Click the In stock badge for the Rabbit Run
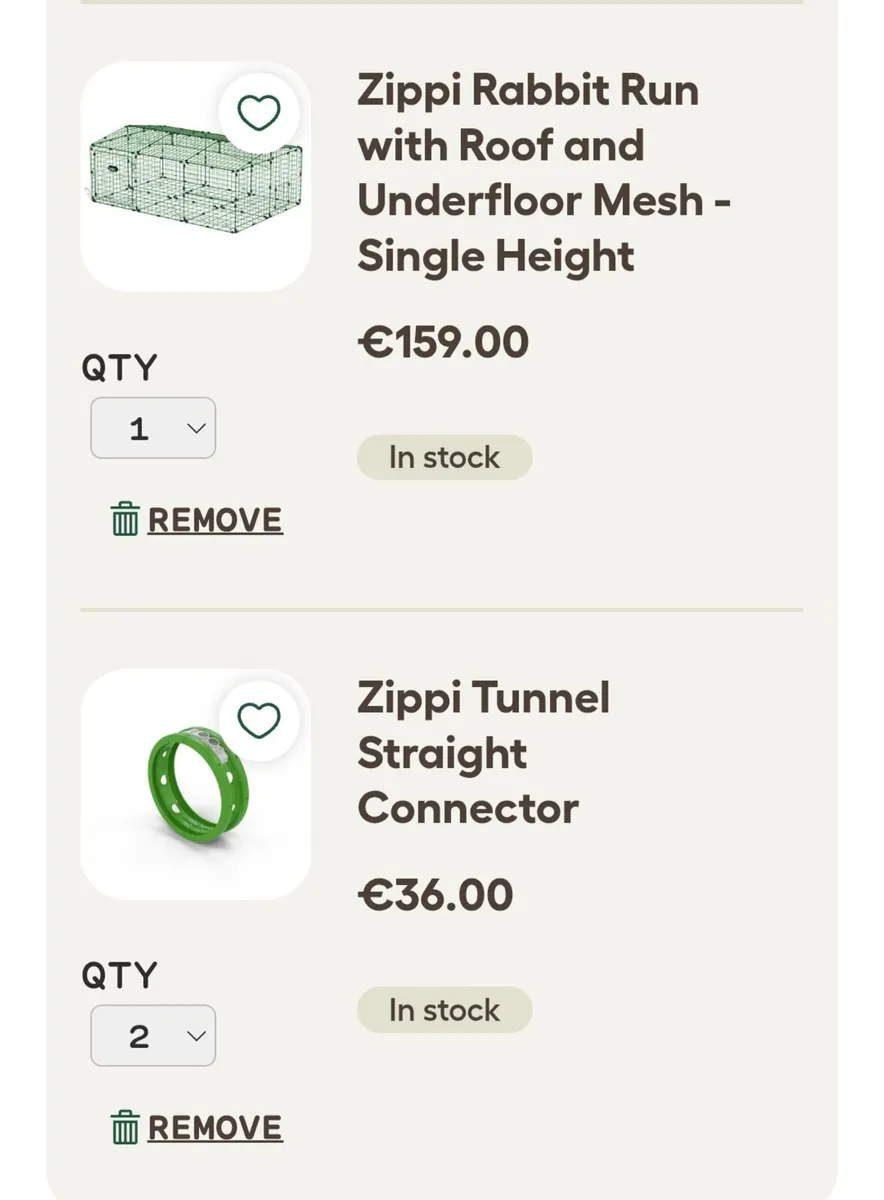The width and height of the screenshot is (884, 1200). coord(444,457)
